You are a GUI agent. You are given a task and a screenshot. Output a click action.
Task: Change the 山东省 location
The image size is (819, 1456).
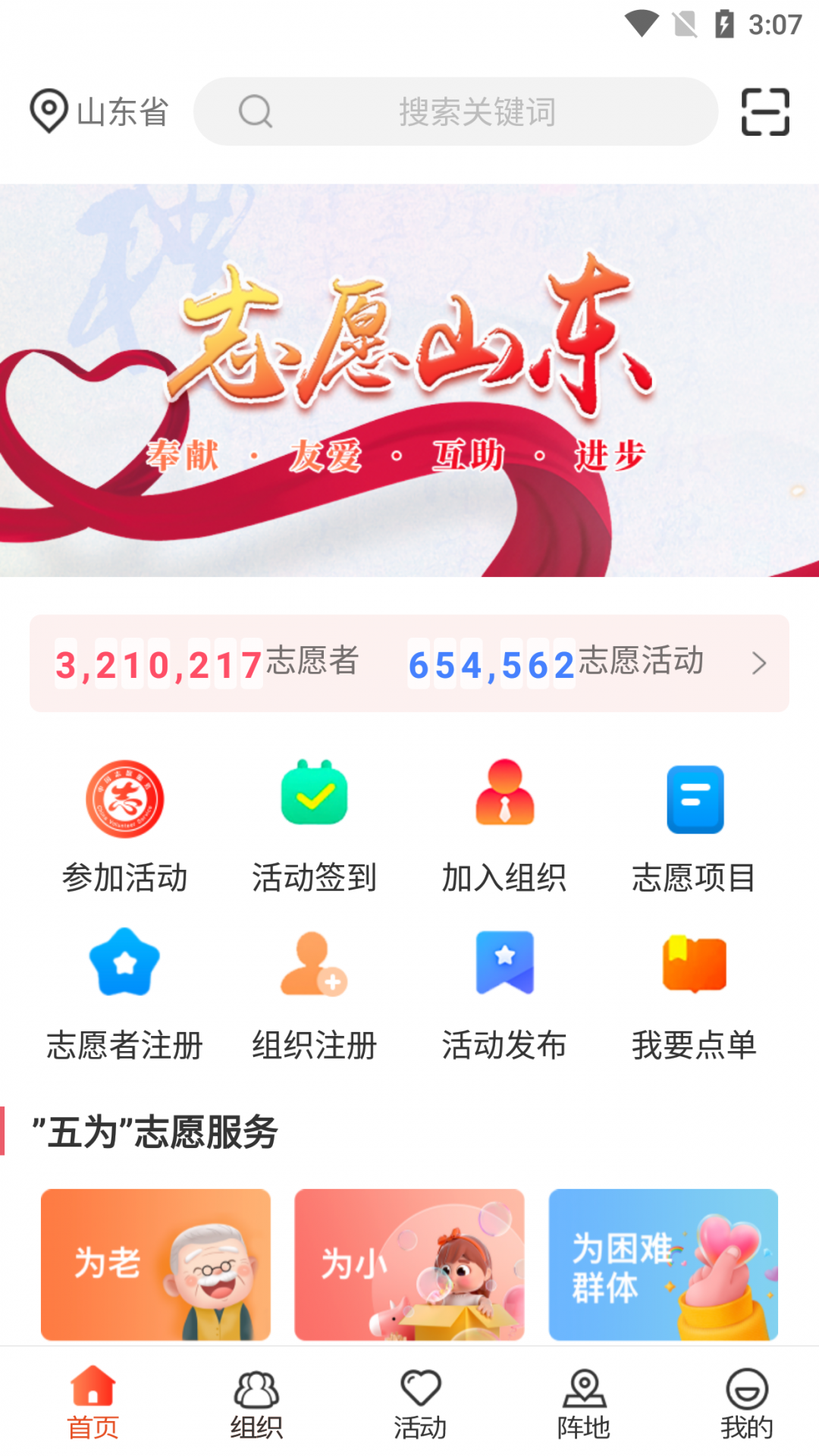[99, 111]
